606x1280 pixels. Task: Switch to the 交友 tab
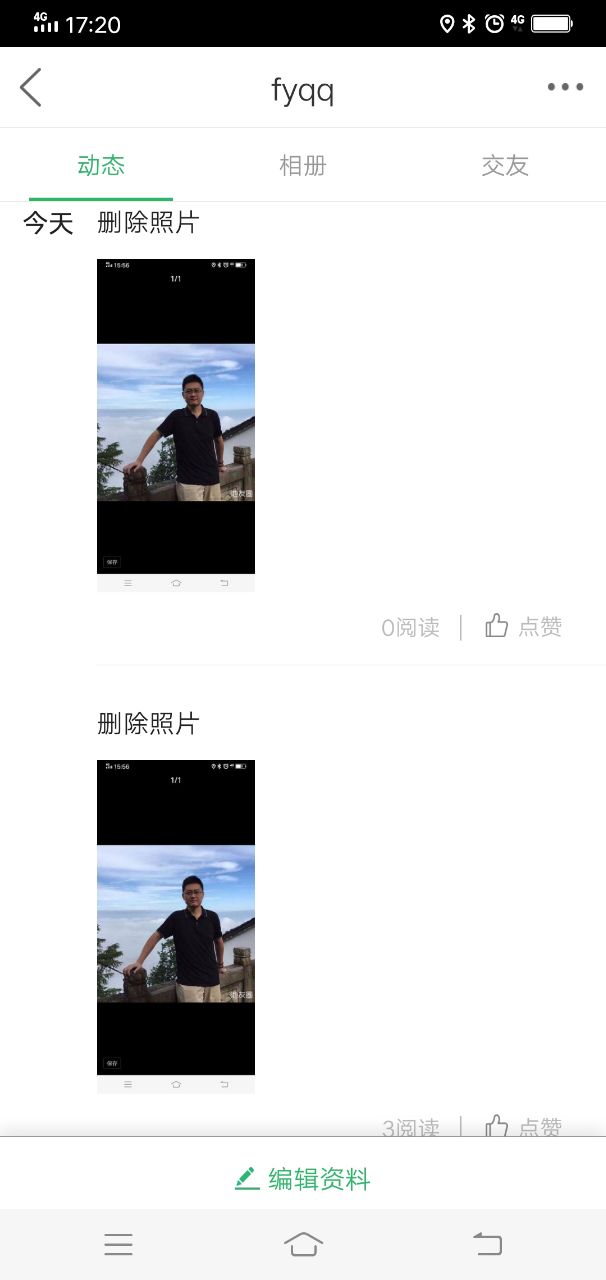point(504,166)
